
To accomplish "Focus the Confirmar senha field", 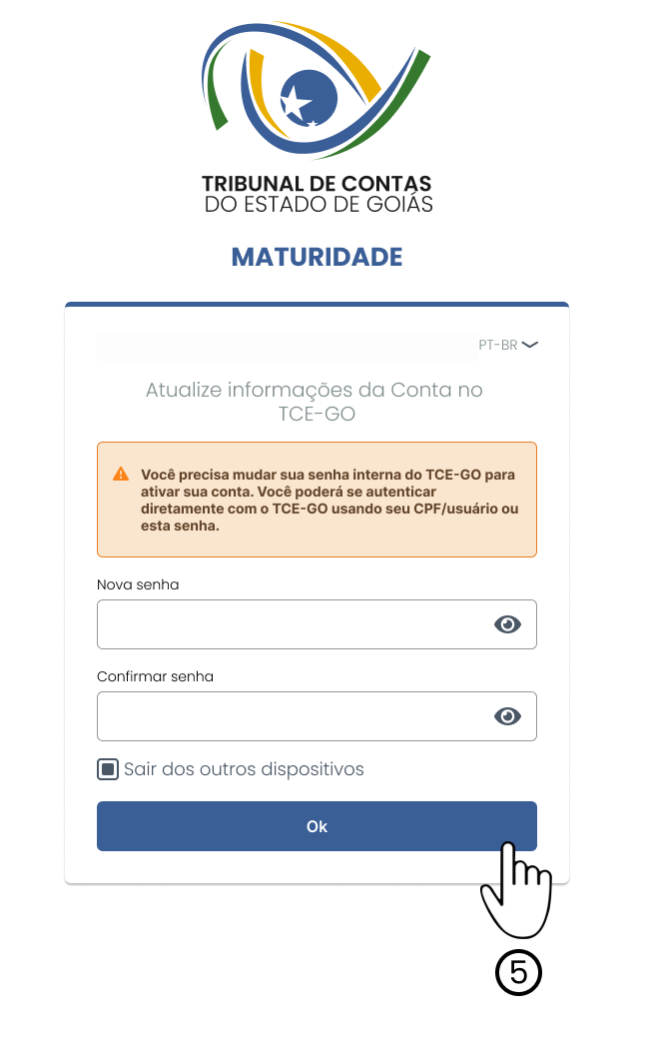I will (290, 717).
